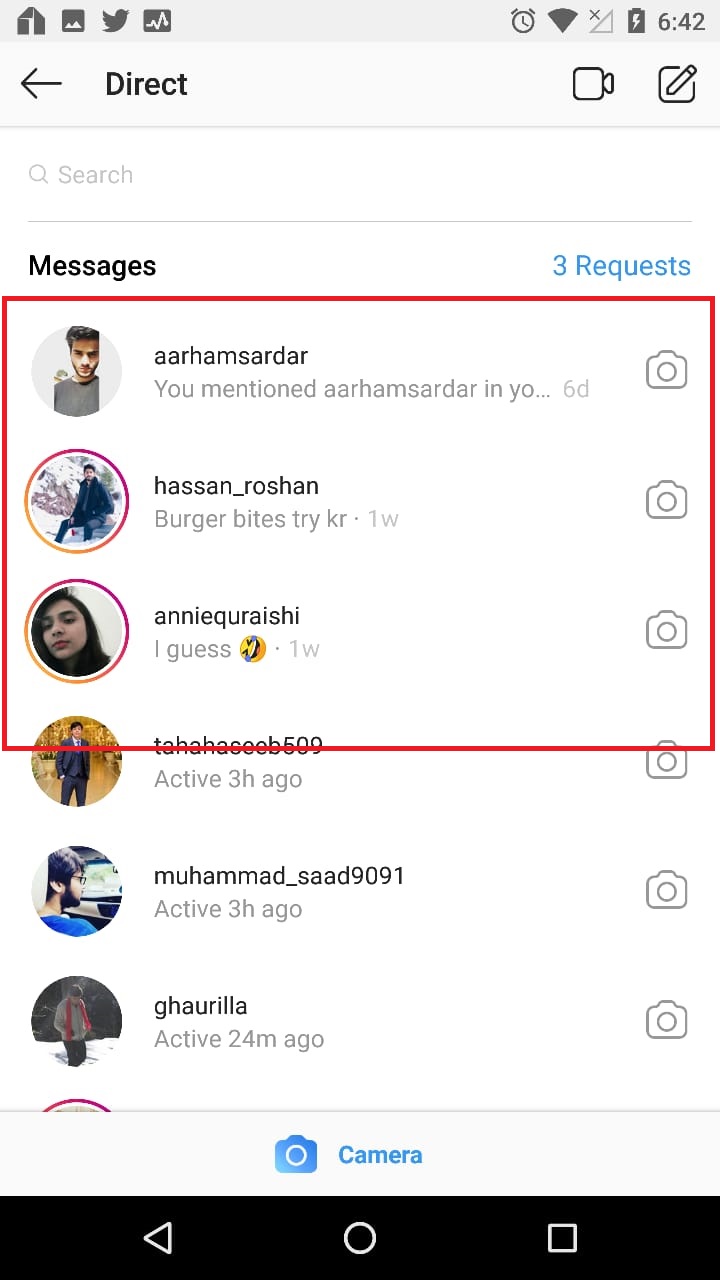Image resolution: width=720 pixels, height=1280 pixels.
Task: Open the chat with aarhamsardar
Action: (360, 371)
